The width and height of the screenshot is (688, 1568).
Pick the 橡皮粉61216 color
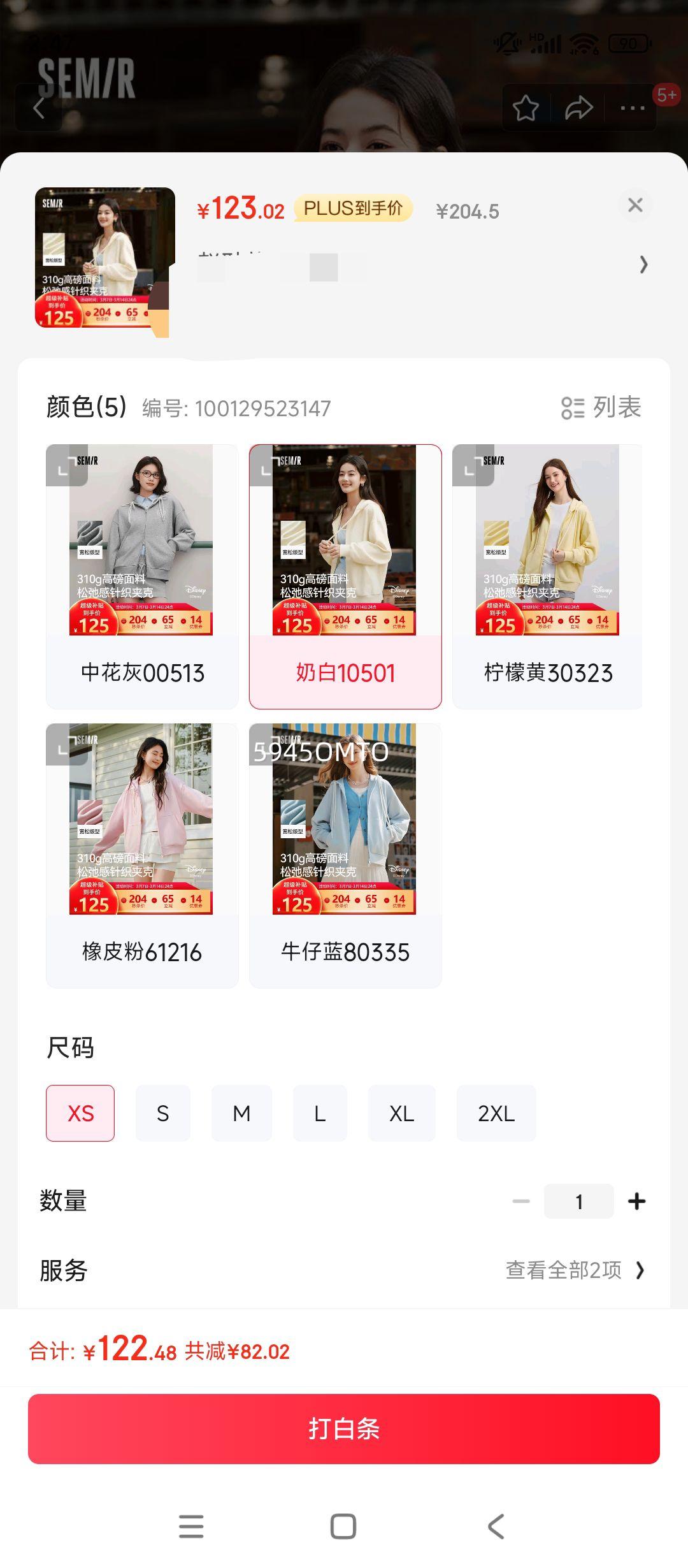(142, 855)
